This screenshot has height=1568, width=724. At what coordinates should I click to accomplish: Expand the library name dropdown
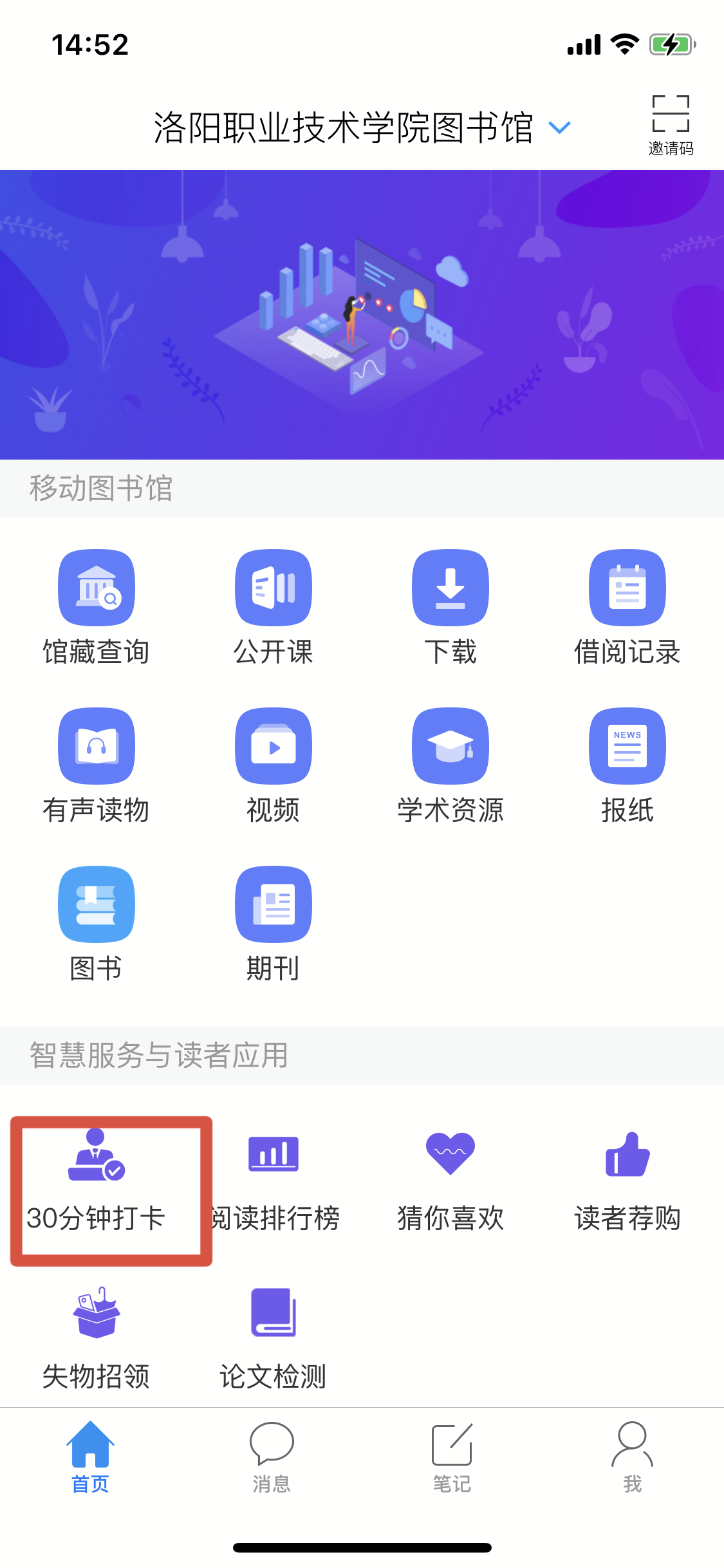(559, 127)
